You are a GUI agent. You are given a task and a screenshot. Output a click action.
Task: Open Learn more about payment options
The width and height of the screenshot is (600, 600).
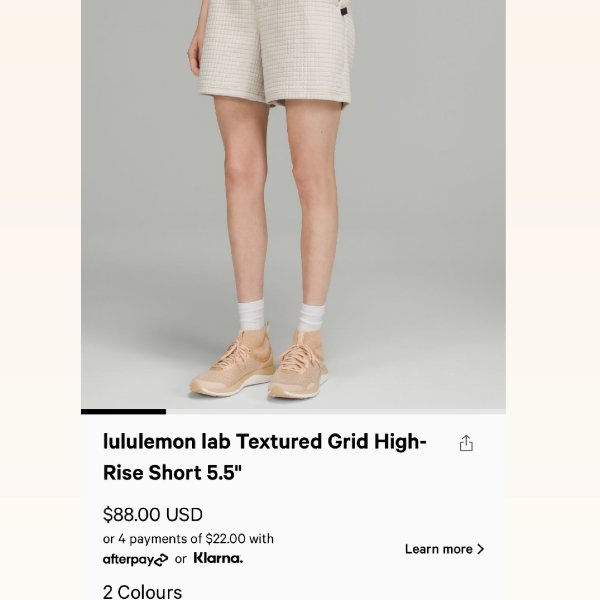(x=444, y=549)
